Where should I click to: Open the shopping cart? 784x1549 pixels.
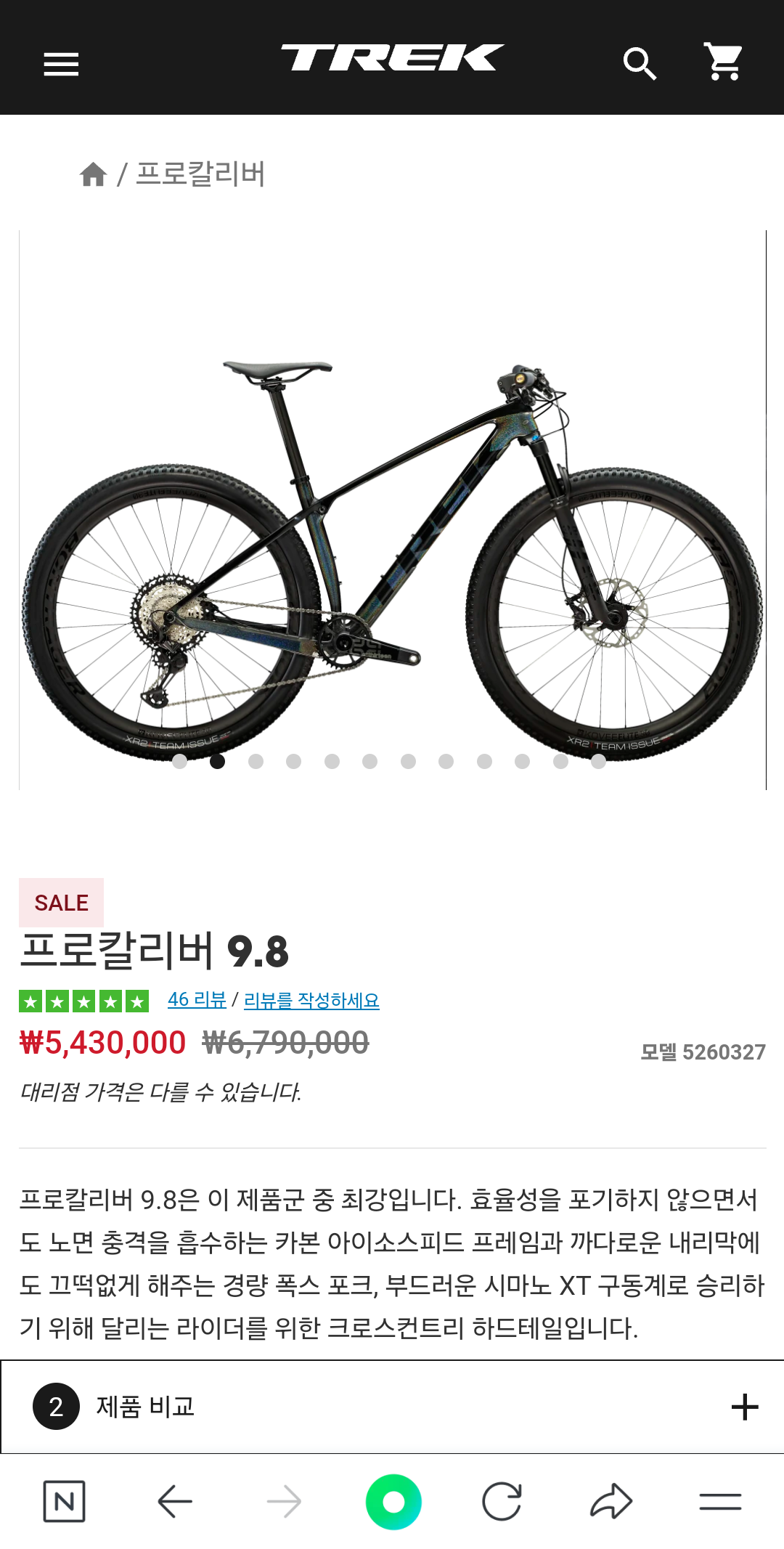point(723,62)
